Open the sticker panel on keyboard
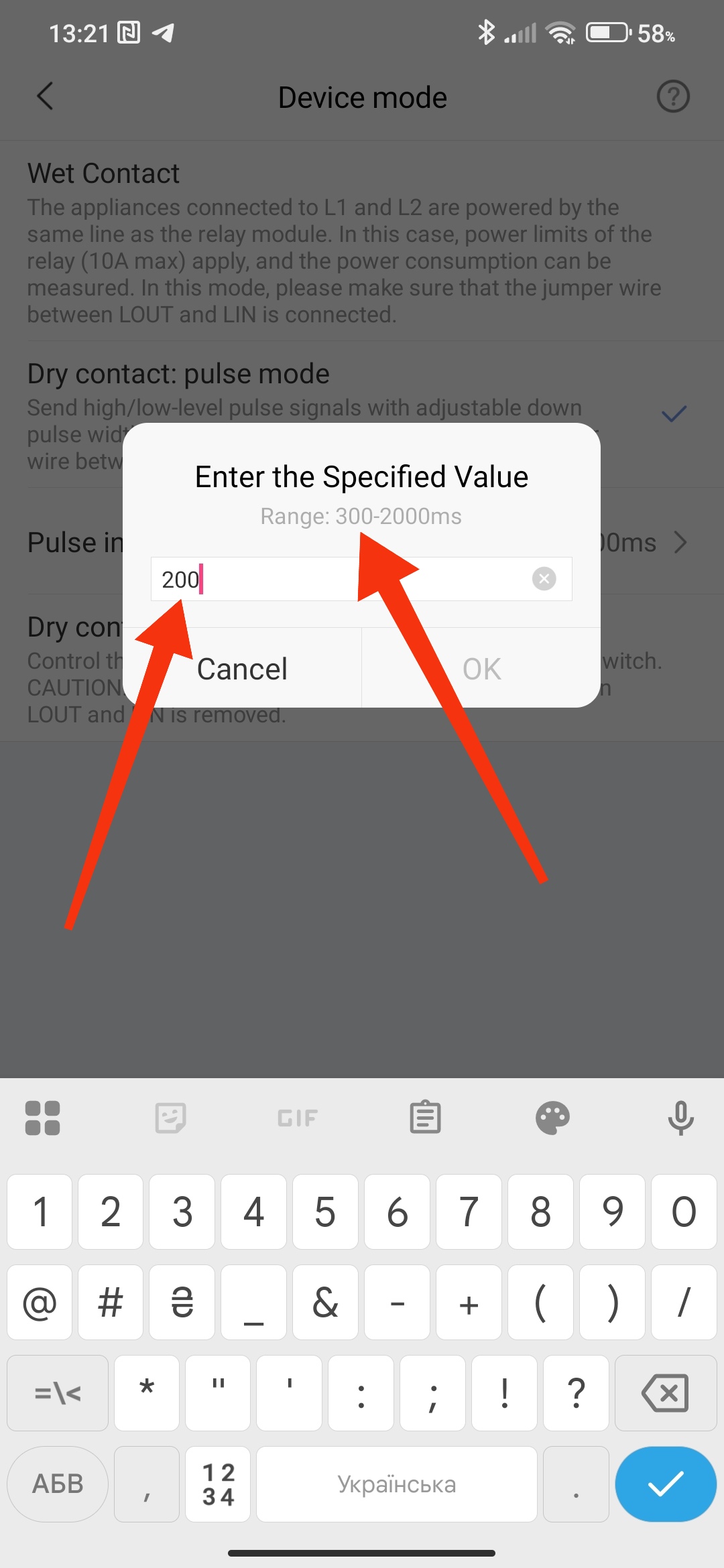Screen dimensions: 724x1568 click(x=170, y=1118)
